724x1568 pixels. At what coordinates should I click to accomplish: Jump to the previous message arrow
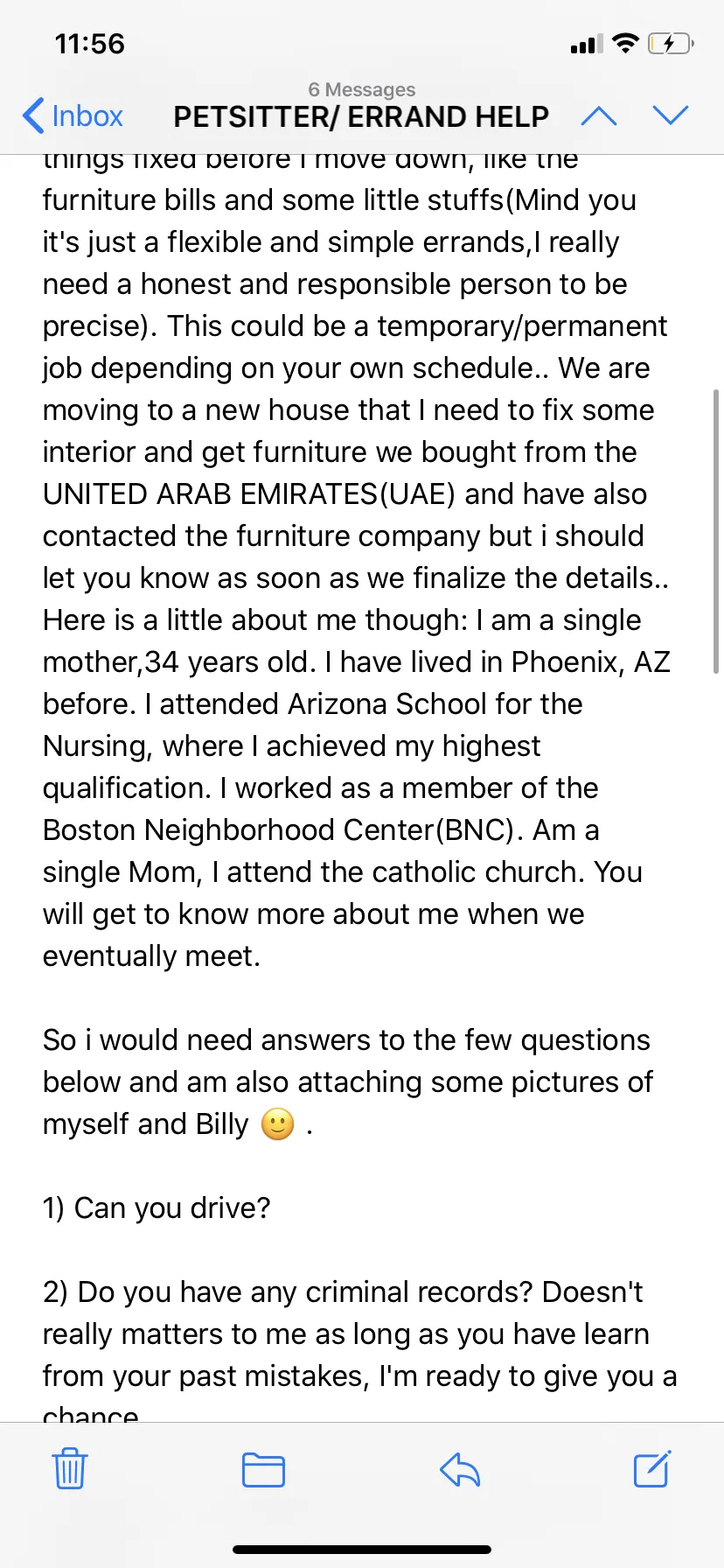[x=599, y=115]
